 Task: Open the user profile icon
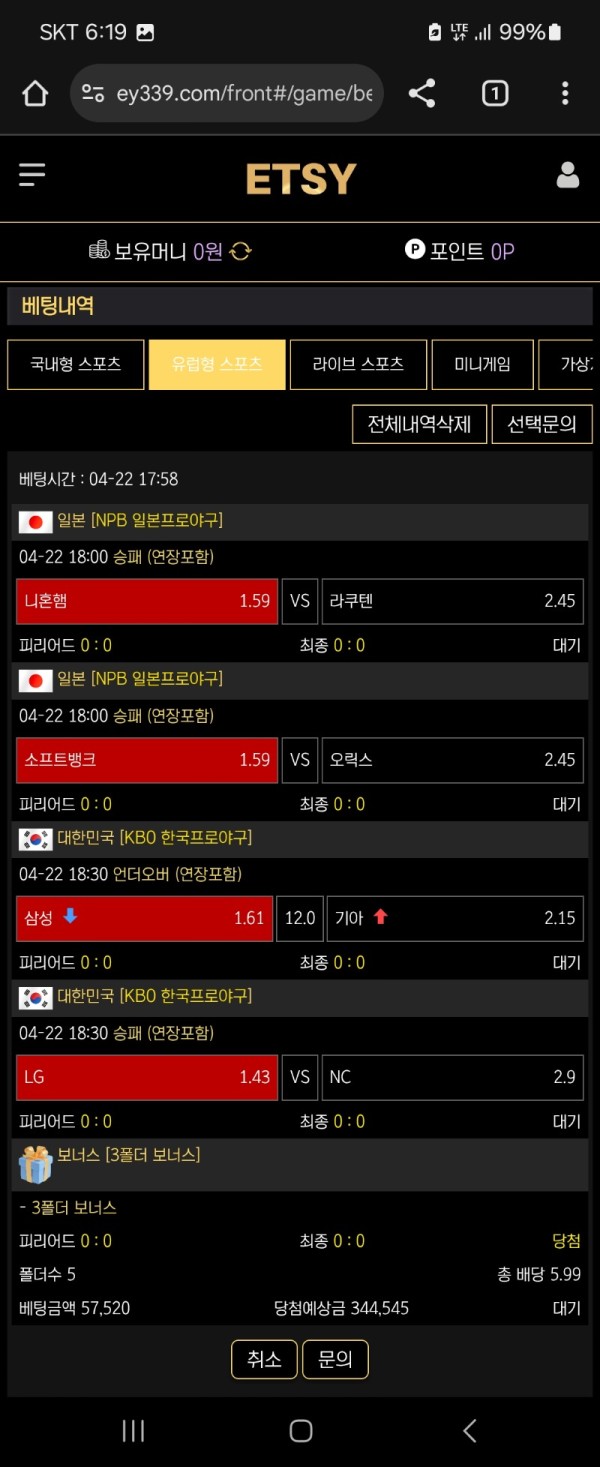click(x=567, y=175)
